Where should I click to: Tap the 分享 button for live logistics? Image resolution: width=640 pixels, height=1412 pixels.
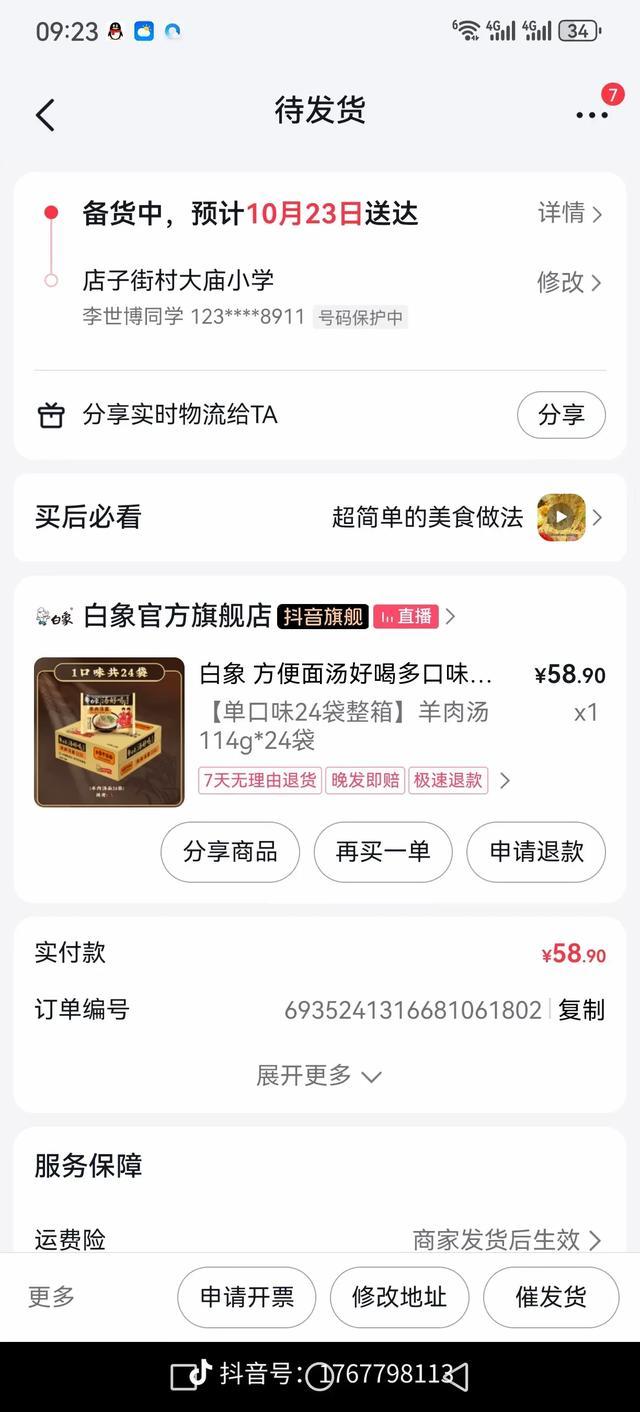click(x=561, y=415)
